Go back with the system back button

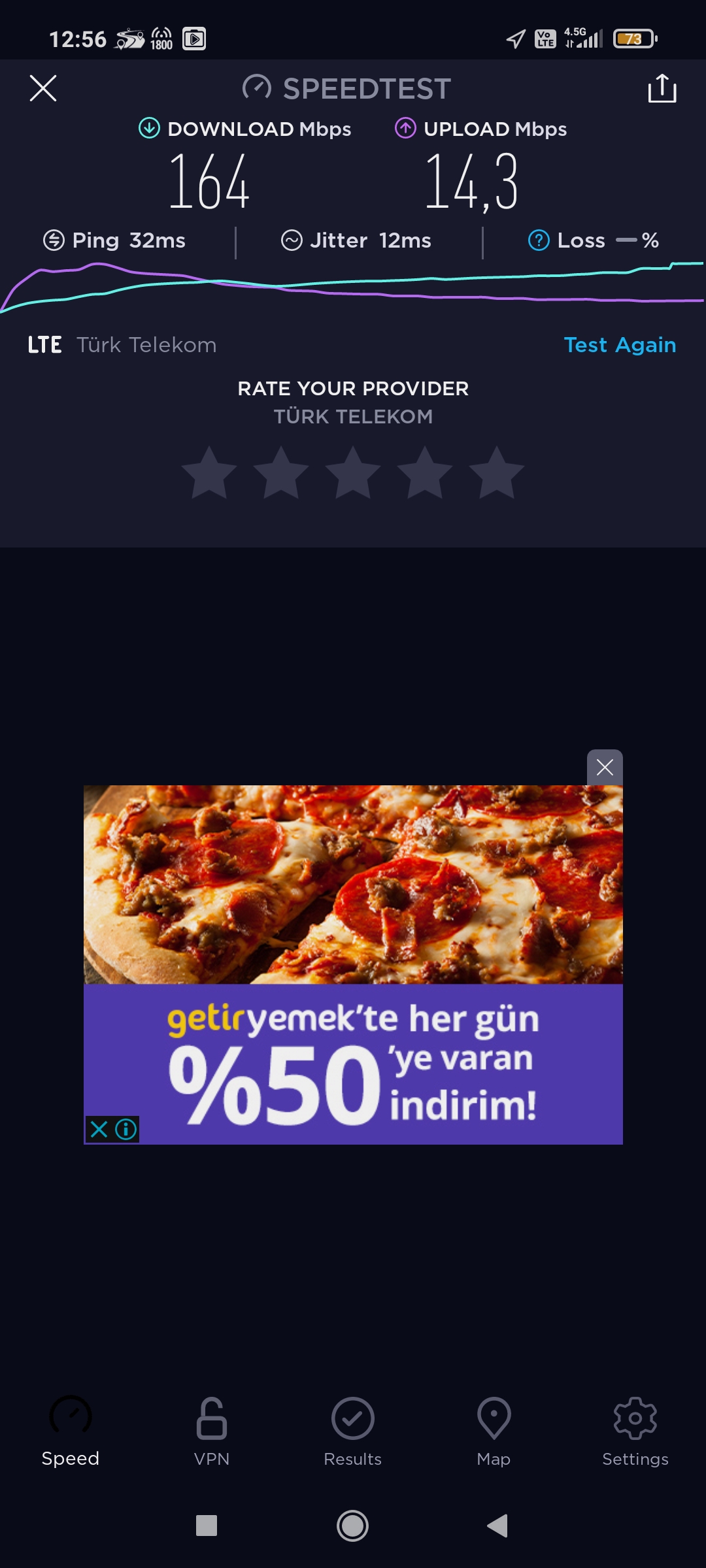pyautogui.click(x=498, y=1526)
